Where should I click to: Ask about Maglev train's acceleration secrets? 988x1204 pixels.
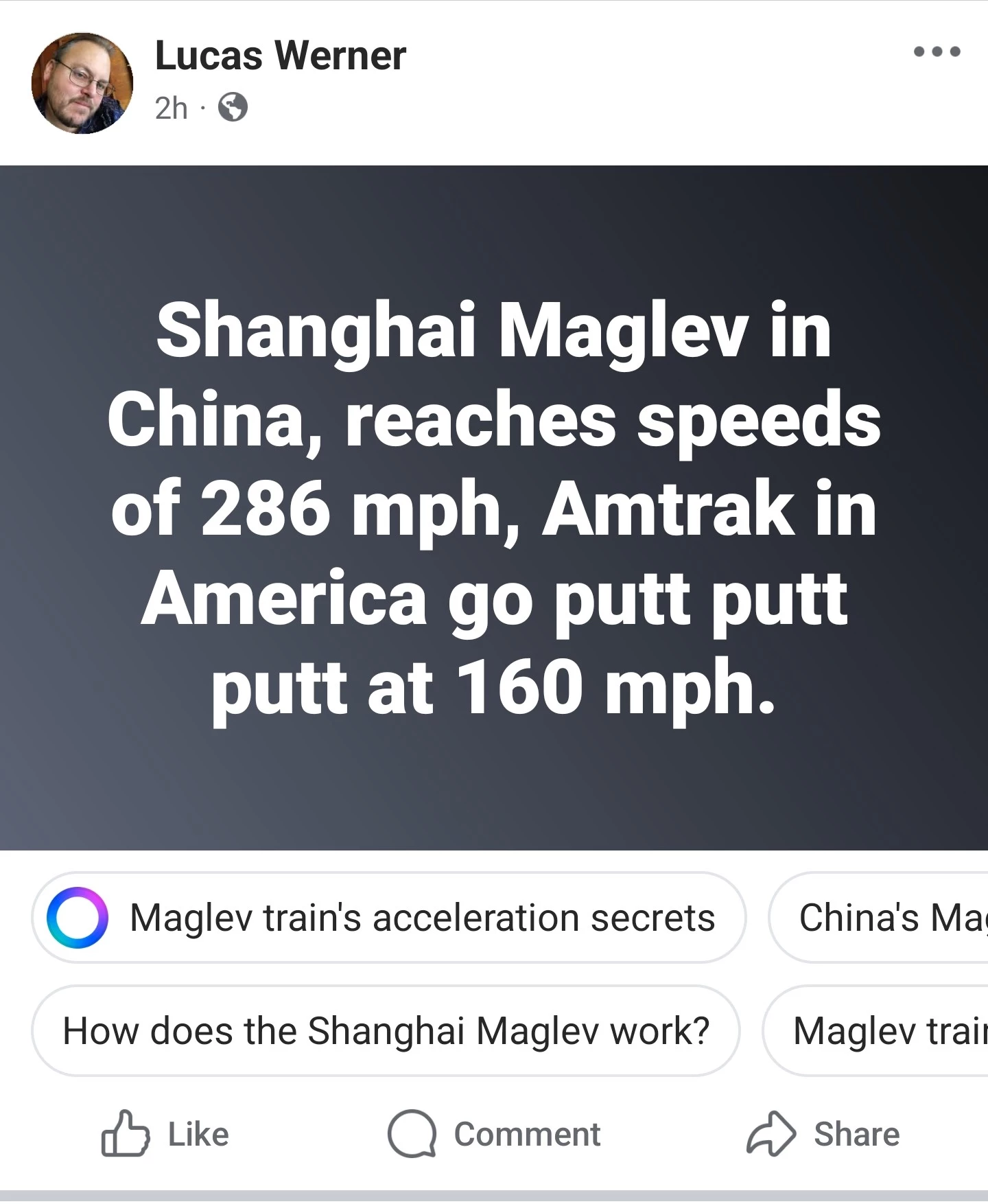[x=388, y=918]
